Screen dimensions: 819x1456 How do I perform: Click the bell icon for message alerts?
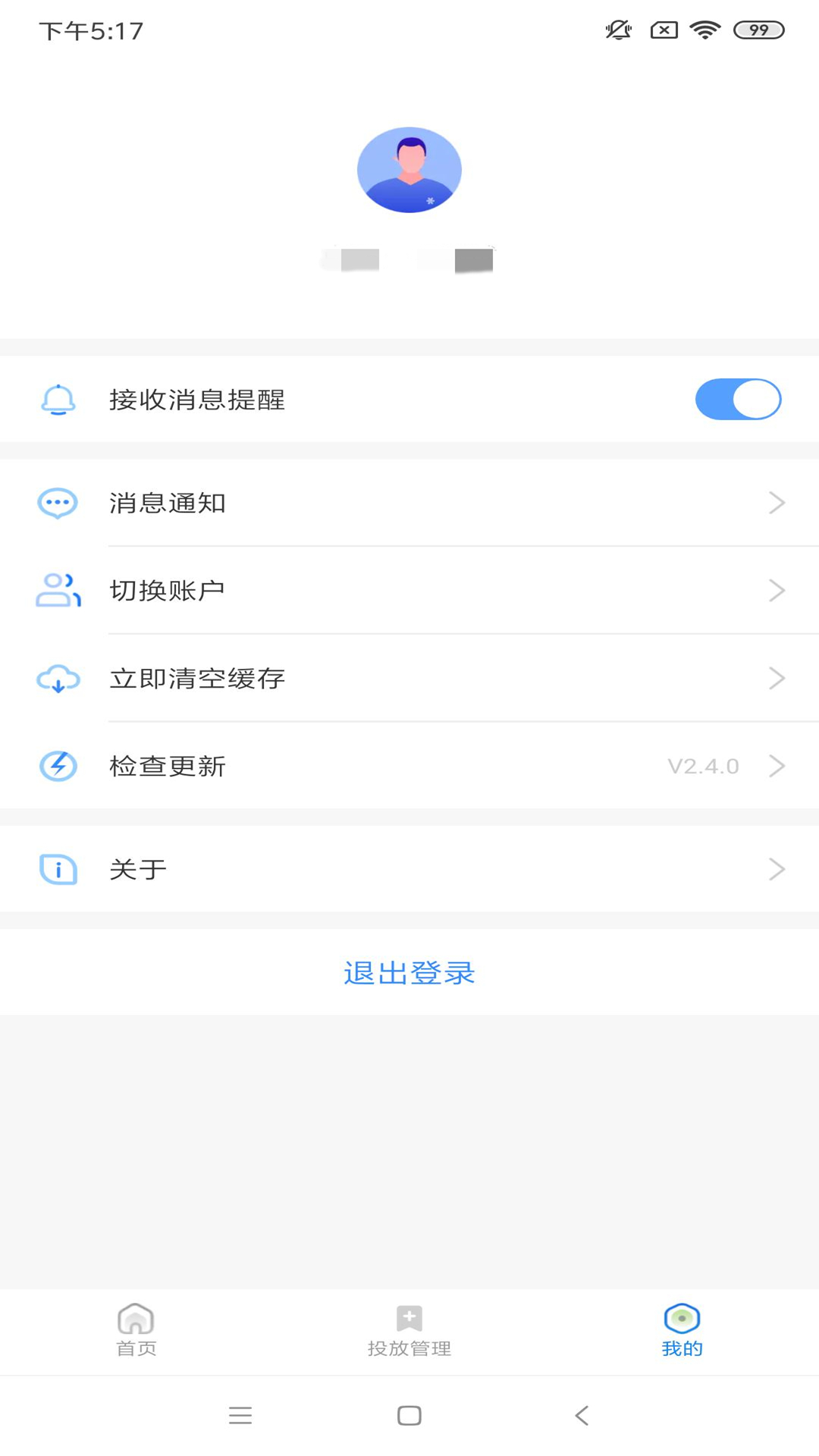pyautogui.click(x=58, y=400)
